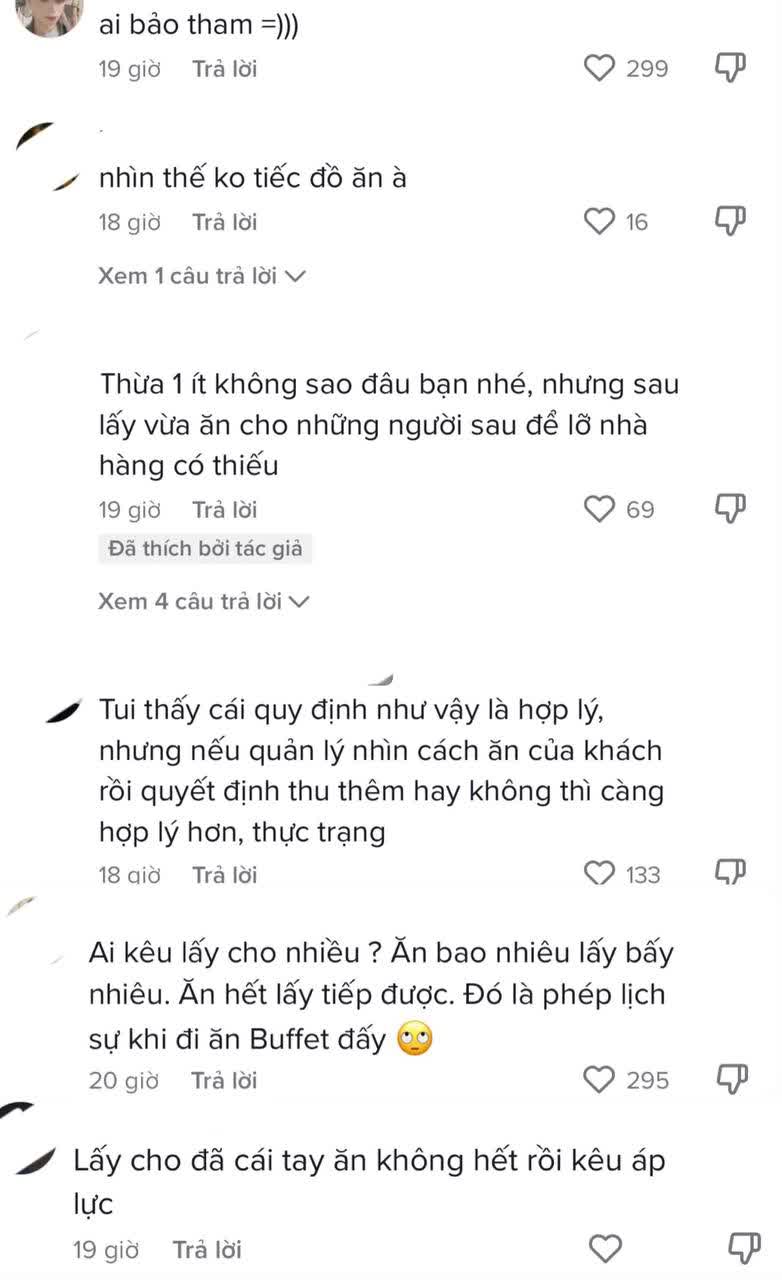Reply to the comment "ai bảo tham =)))"
This screenshot has width=782, height=1280.
225,69
